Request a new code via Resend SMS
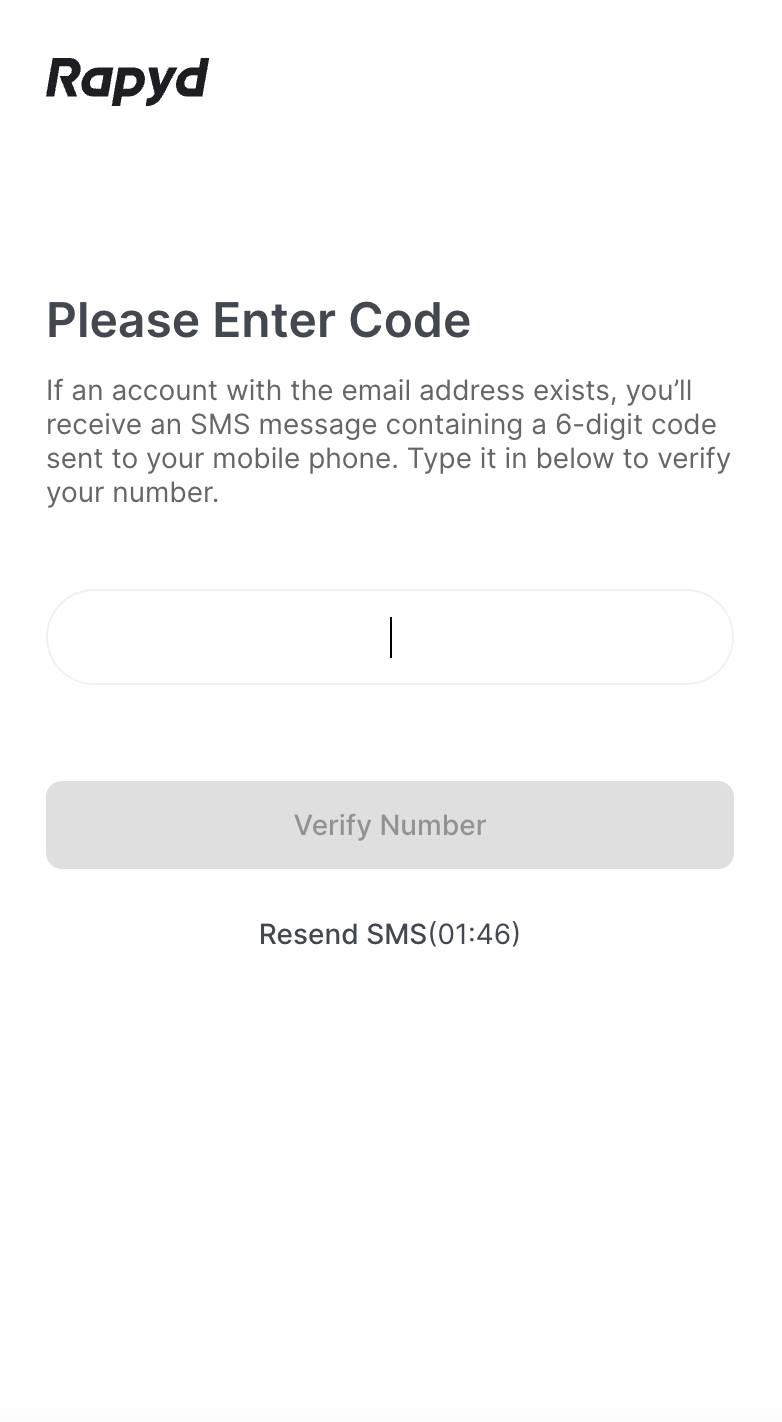The width and height of the screenshot is (782, 1422). tap(343, 934)
